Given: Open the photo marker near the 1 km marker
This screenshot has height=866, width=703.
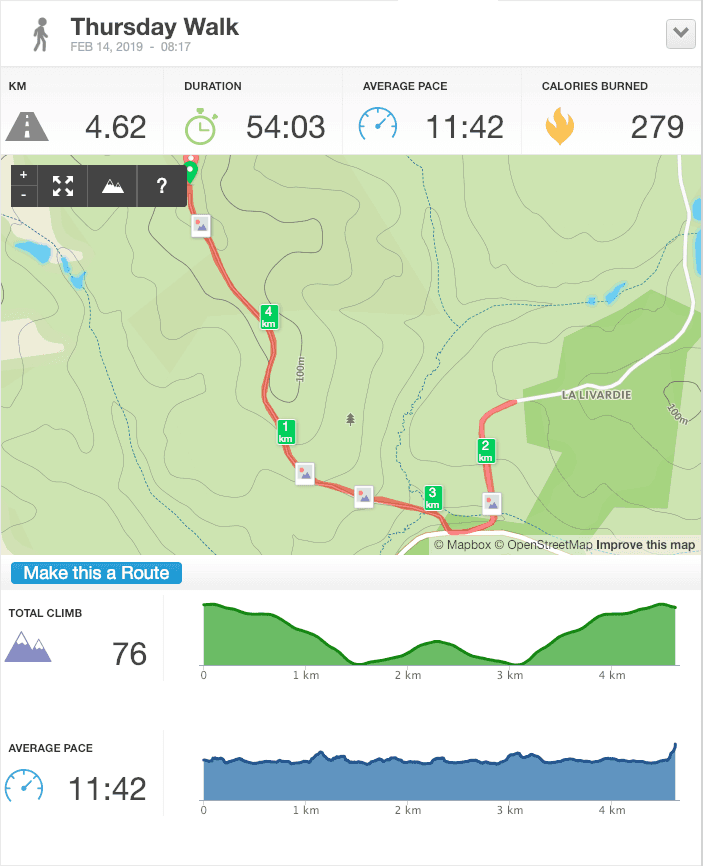Looking at the screenshot, I should (x=306, y=473).
